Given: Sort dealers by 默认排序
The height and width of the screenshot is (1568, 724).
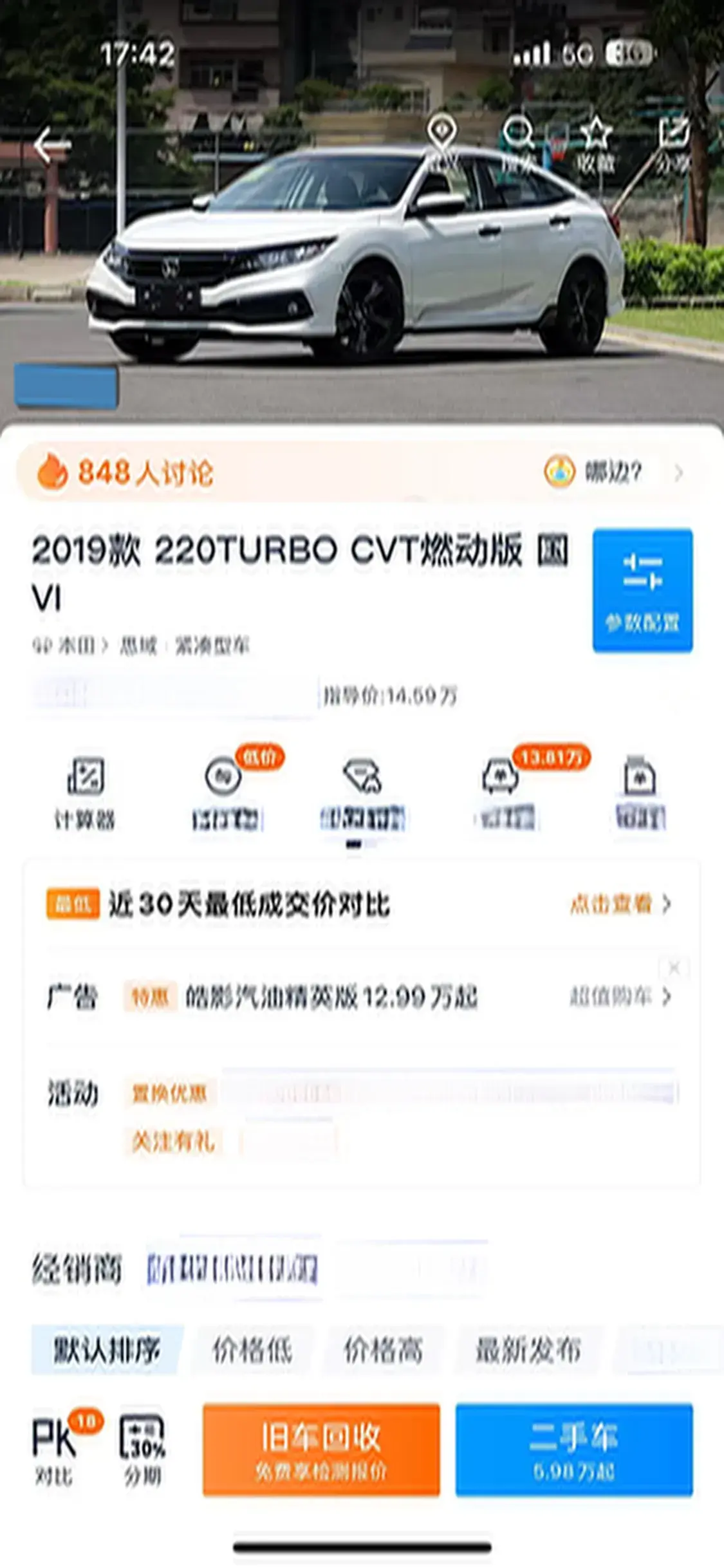Looking at the screenshot, I should pos(107,1350).
